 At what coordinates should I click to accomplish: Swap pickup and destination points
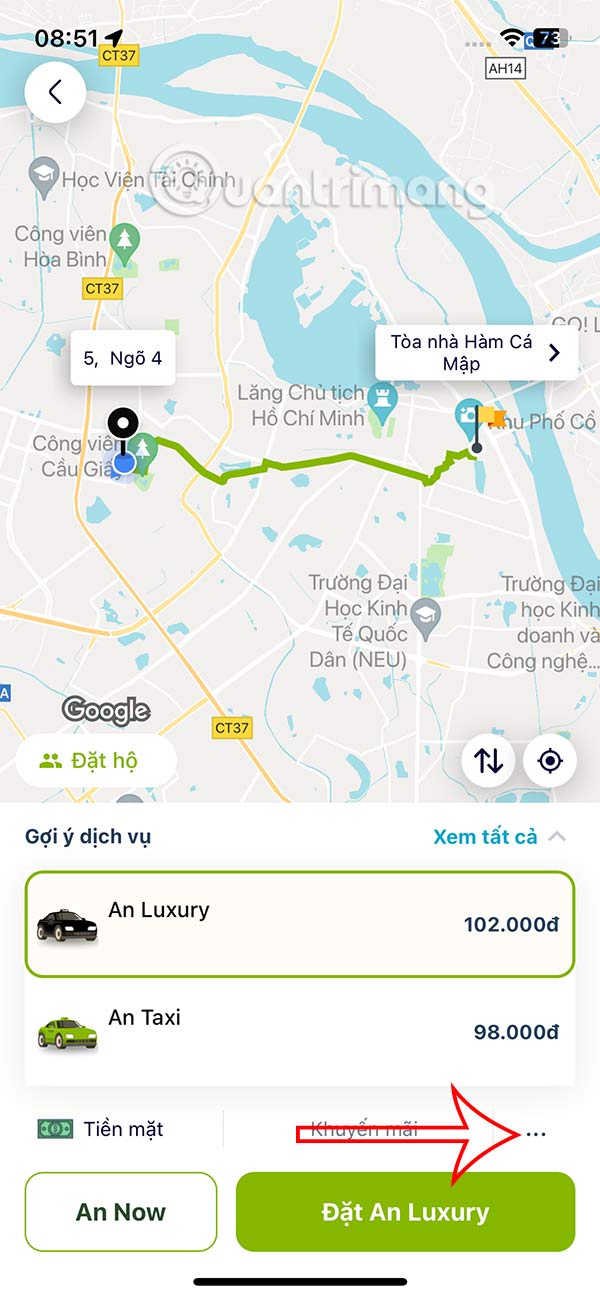coord(488,761)
